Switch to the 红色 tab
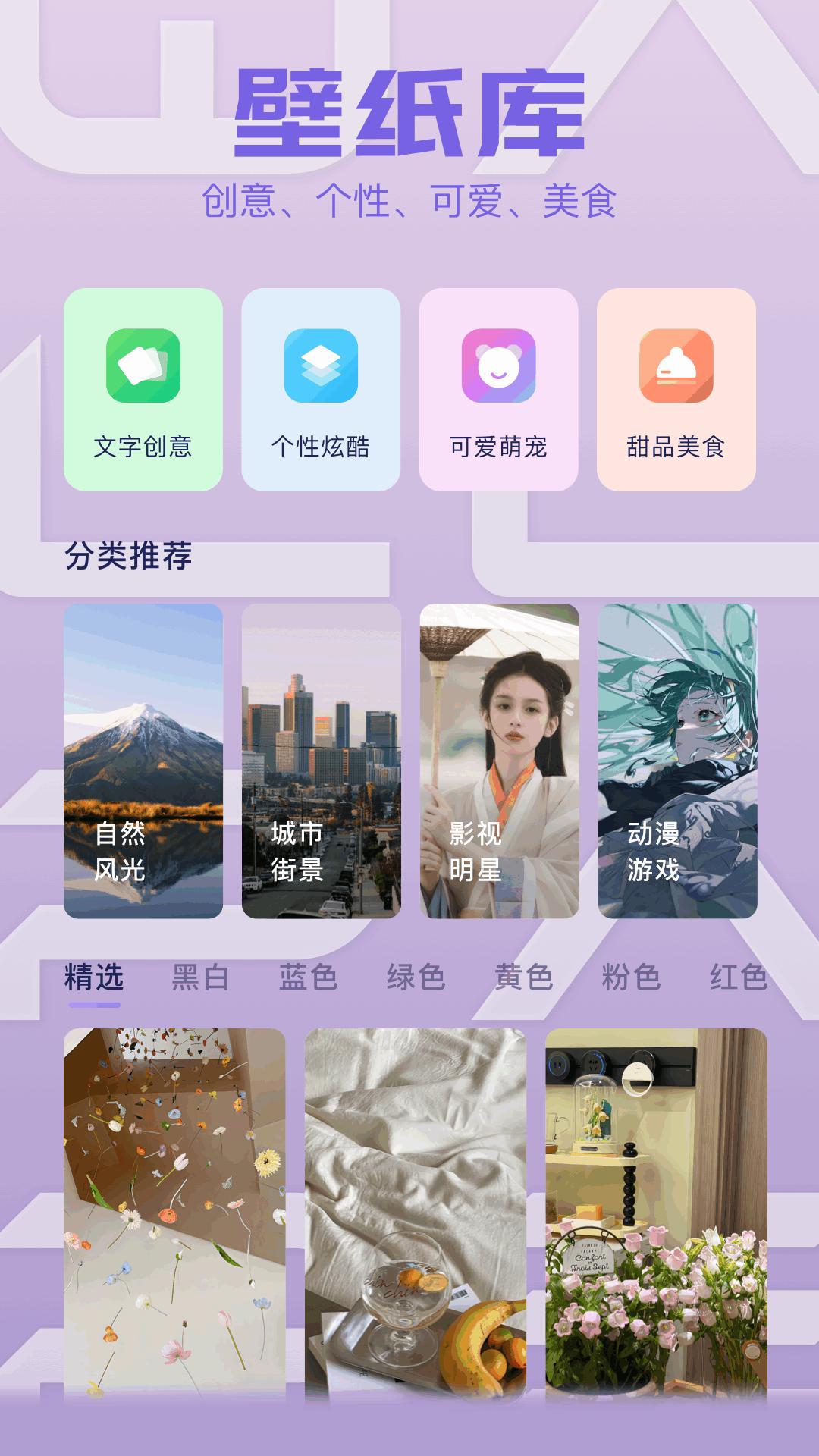Image resolution: width=819 pixels, height=1456 pixels. [737, 979]
